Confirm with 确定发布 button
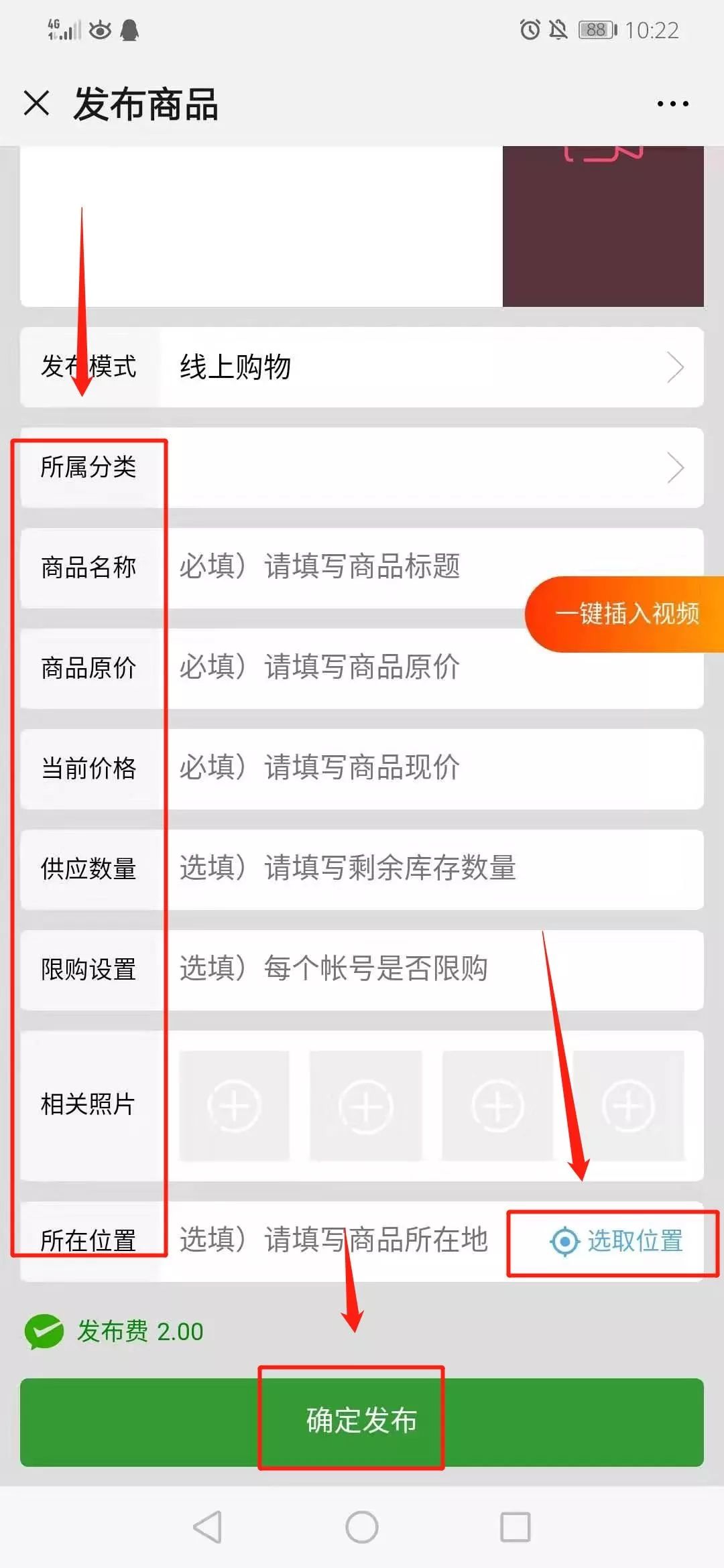The width and height of the screenshot is (724, 1568). point(362,1421)
